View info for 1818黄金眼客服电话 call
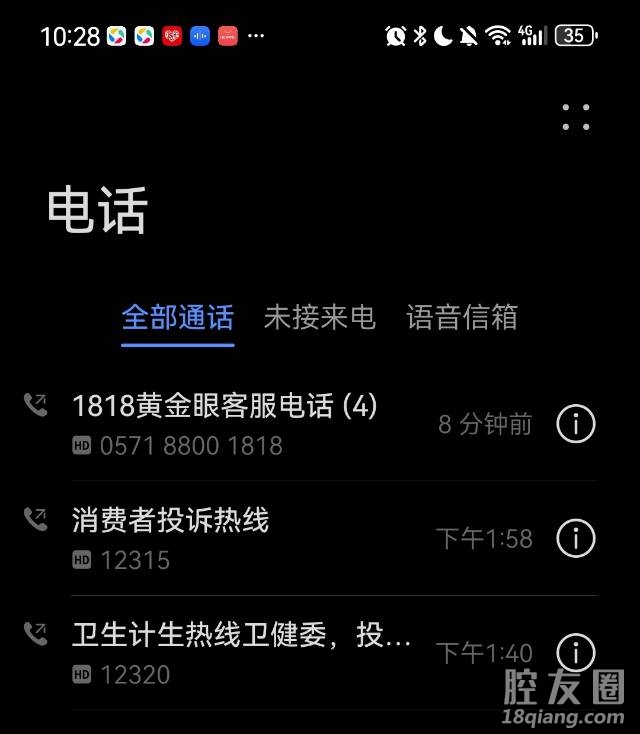Screen dimensions: 640x734 pos(575,424)
